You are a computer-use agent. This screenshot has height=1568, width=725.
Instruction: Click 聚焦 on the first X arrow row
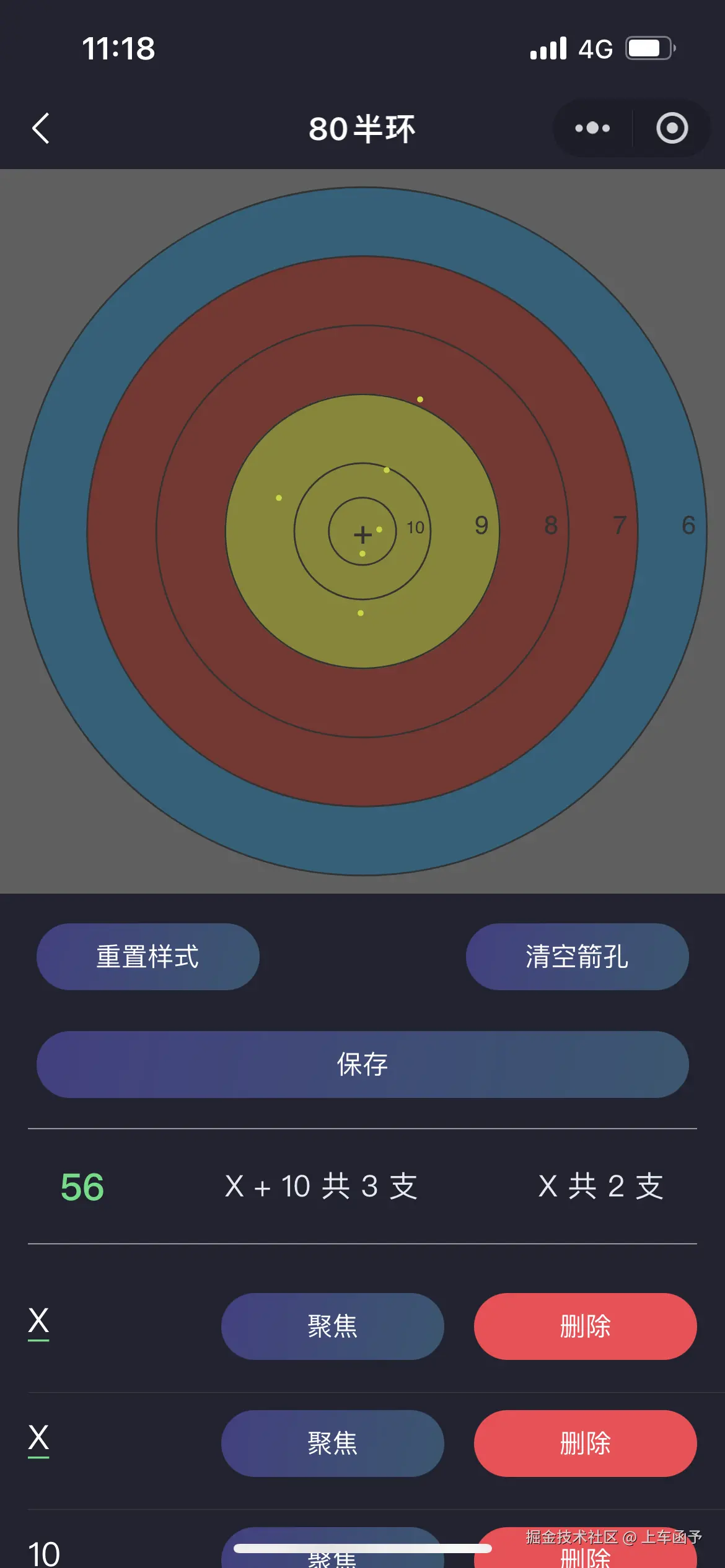pyautogui.click(x=332, y=1326)
